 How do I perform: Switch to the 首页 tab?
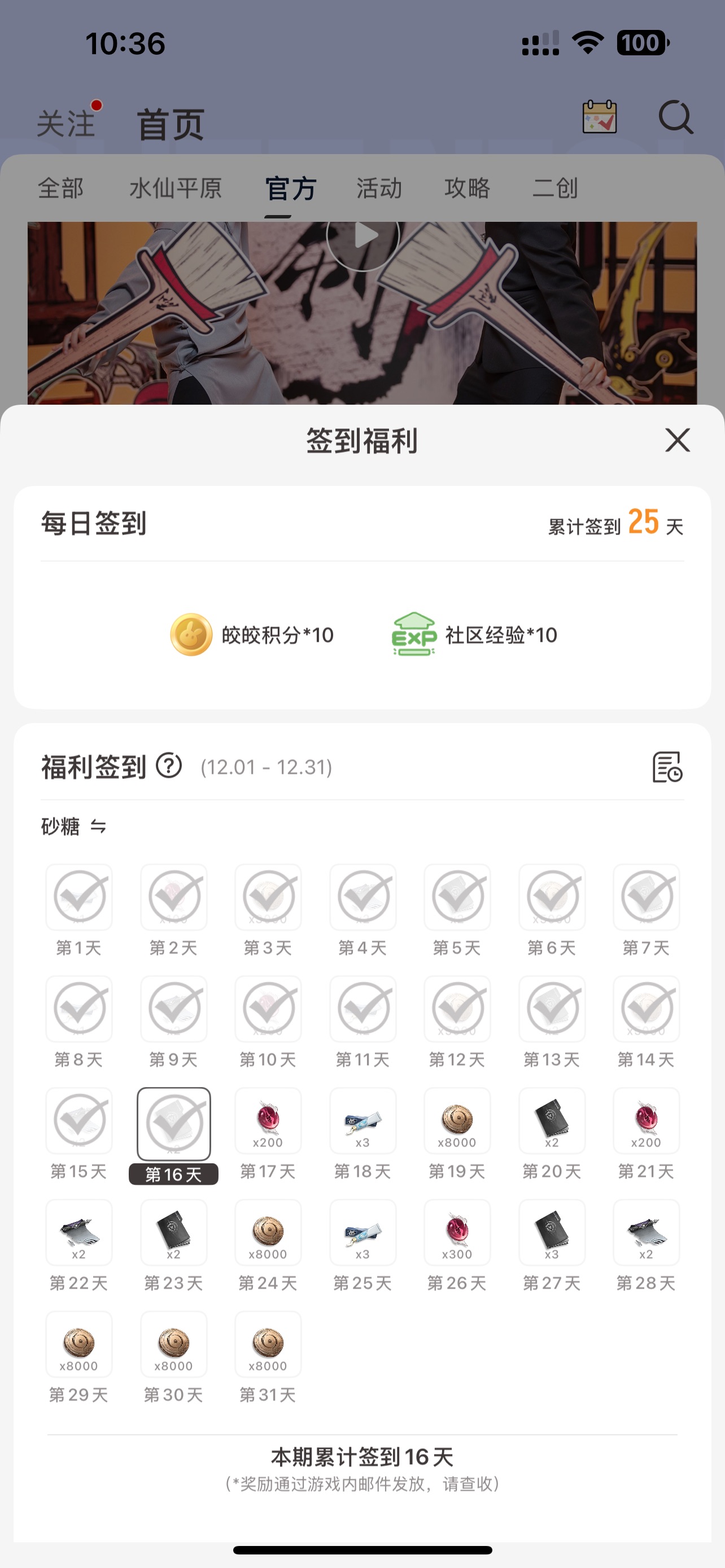click(171, 124)
